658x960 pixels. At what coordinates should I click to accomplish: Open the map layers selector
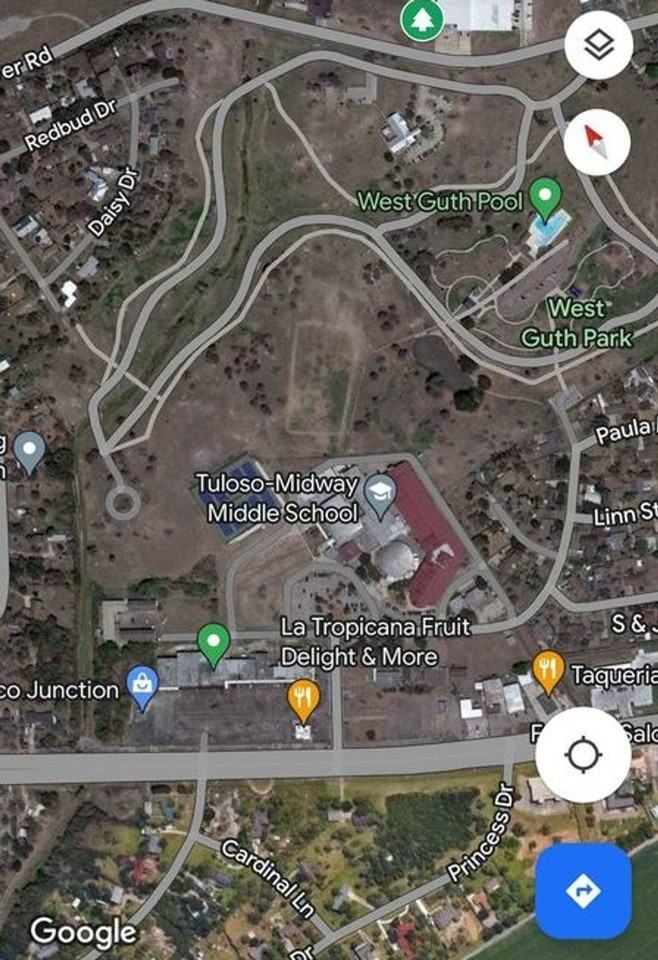[598, 45]
